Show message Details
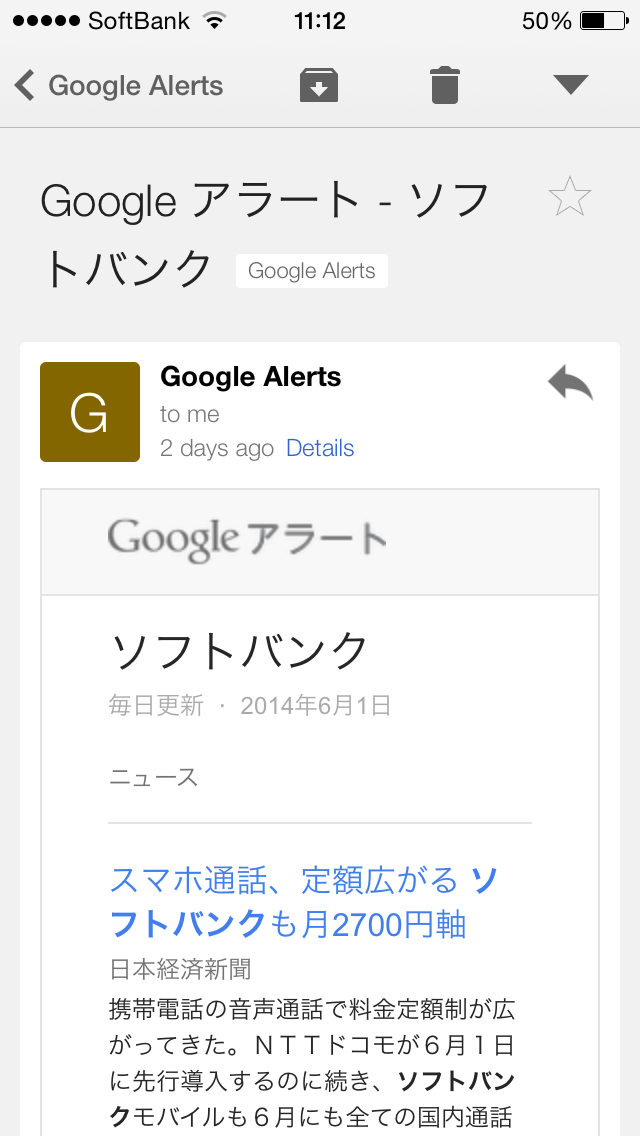The image size is (640, 1136). click(x=320, y=448)
